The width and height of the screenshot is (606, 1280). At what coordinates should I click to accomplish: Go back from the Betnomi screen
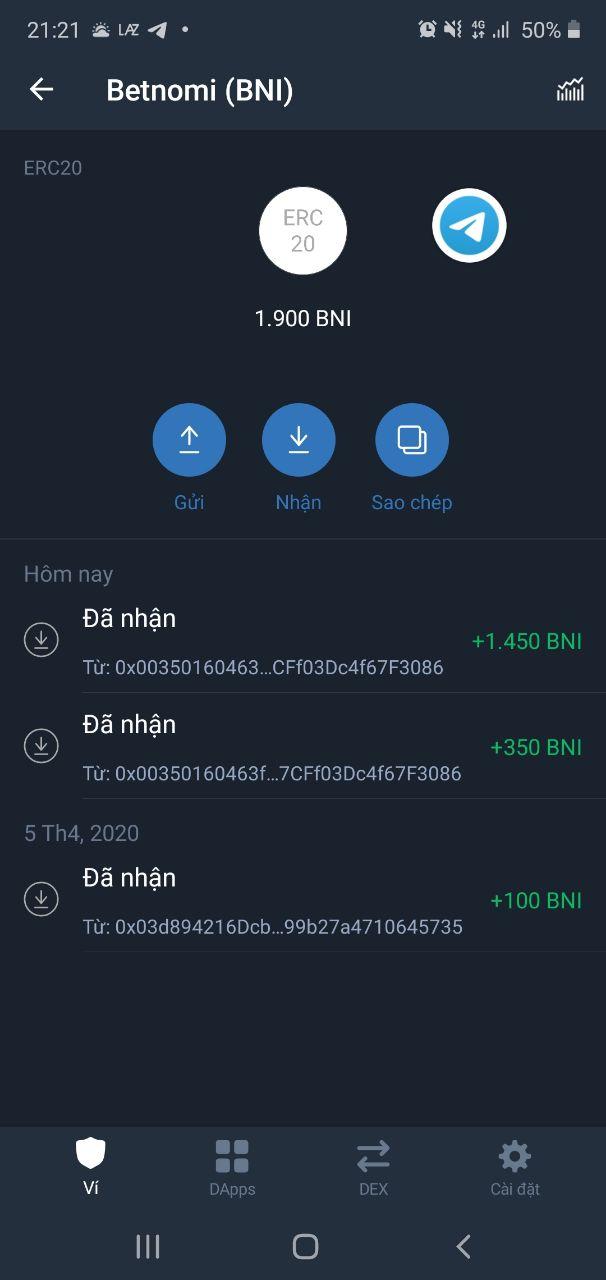(x=41, y=90)
